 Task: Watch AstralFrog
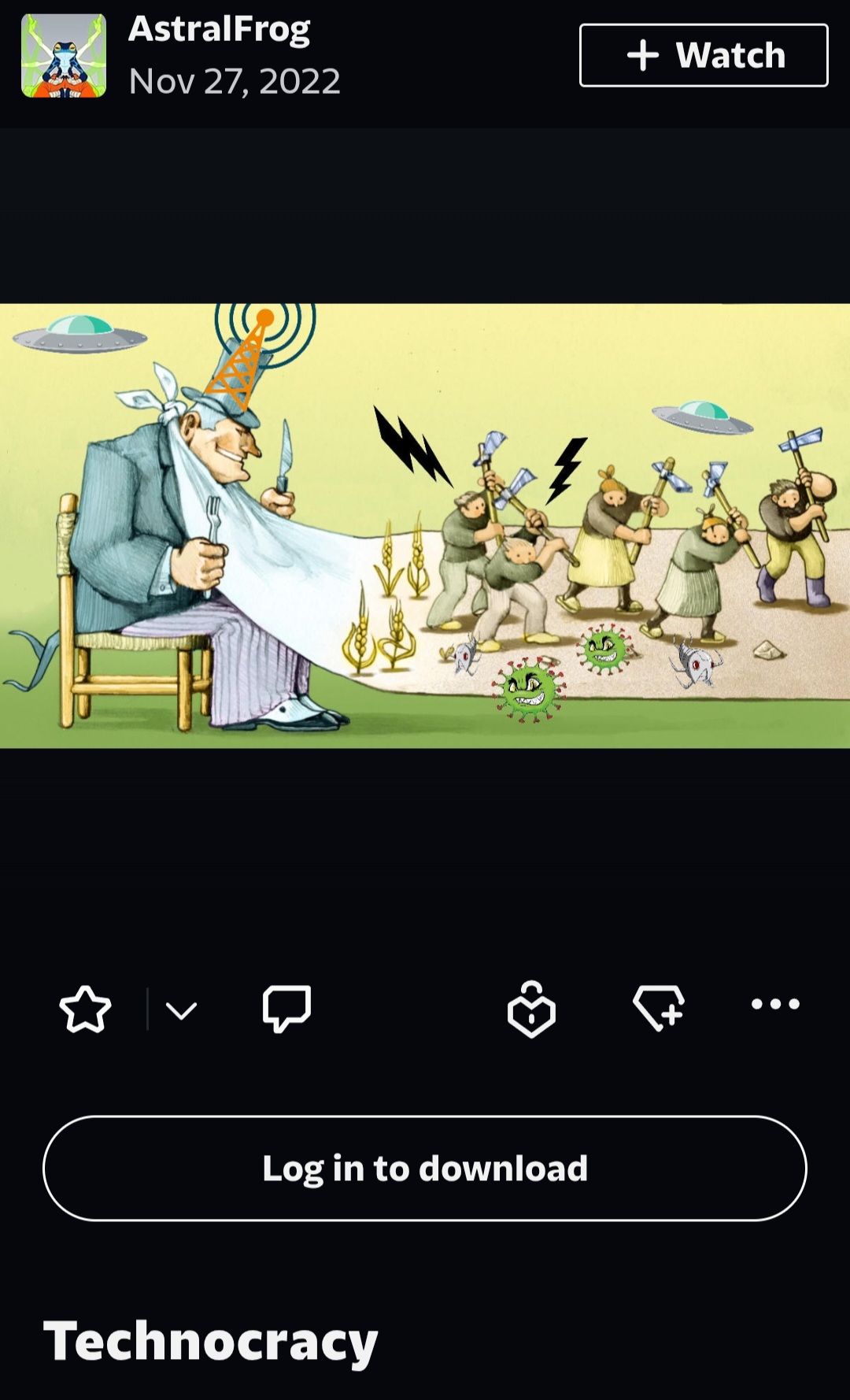[x=704, y=55]
